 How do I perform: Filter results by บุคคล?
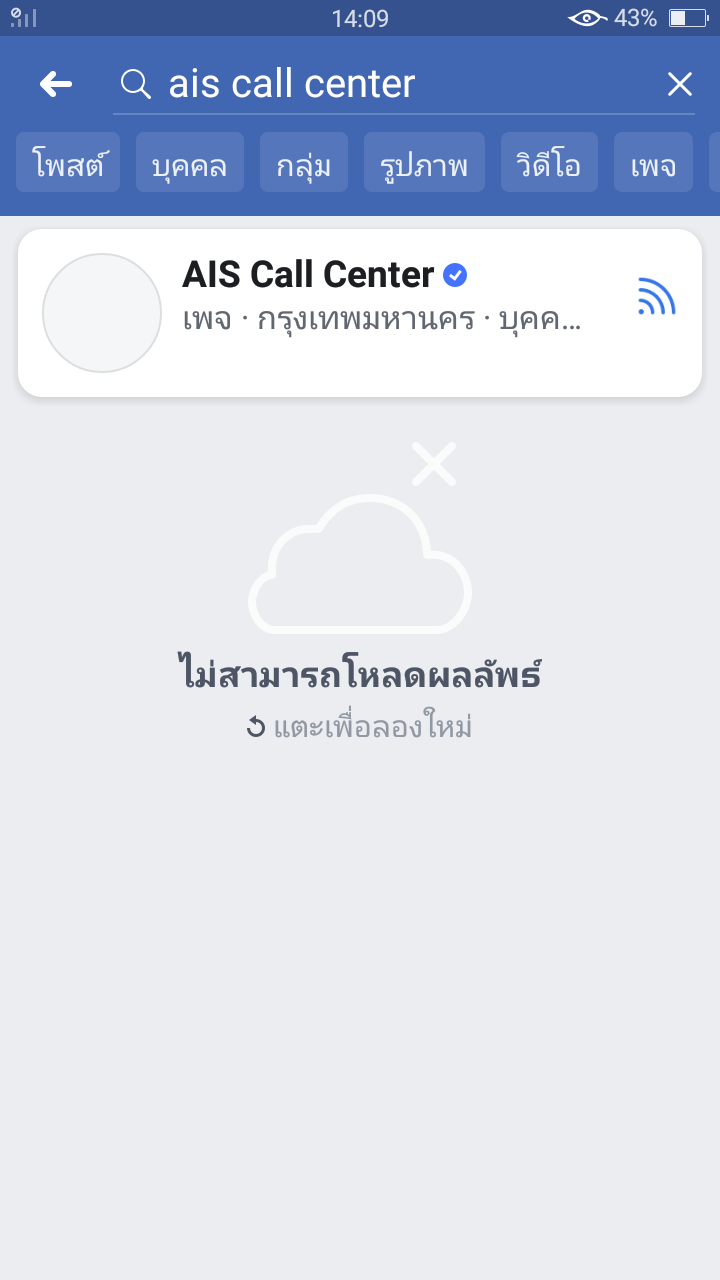190,162
